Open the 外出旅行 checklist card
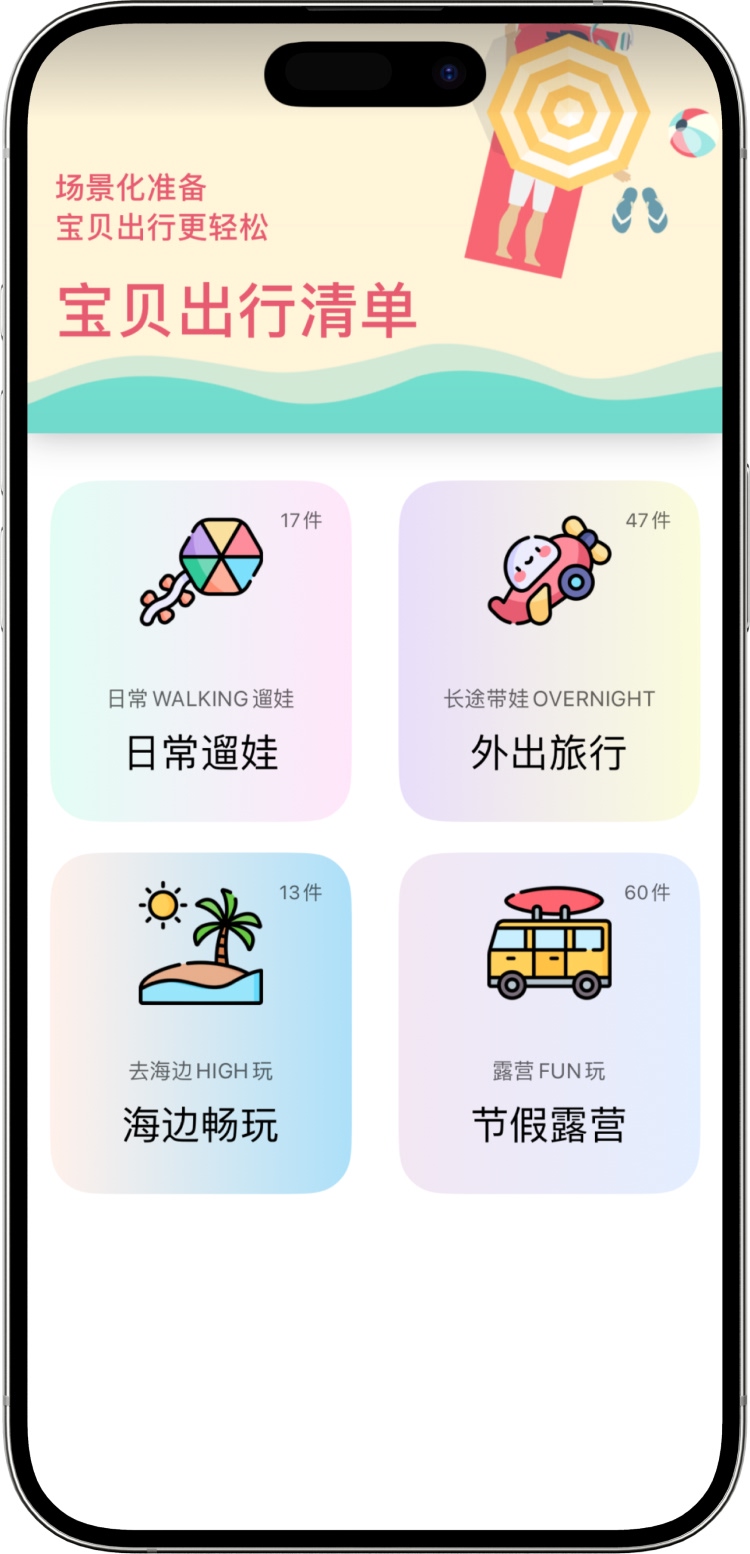Viewport: 750px width, 1554px height. (549, 651)
